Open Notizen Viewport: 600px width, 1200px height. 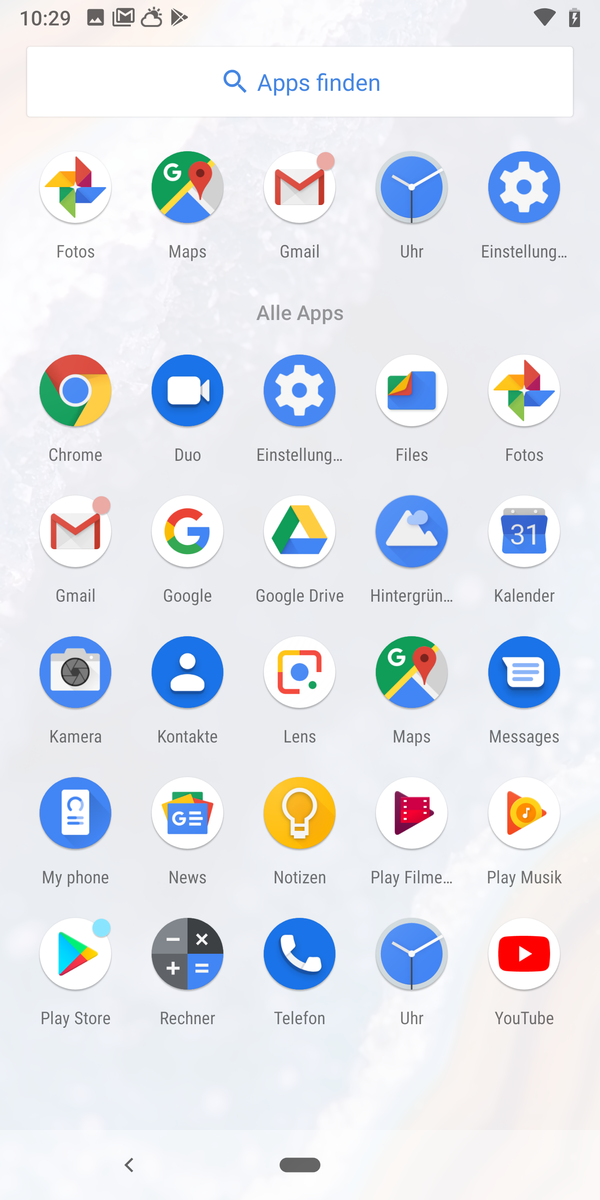[299, 814]
